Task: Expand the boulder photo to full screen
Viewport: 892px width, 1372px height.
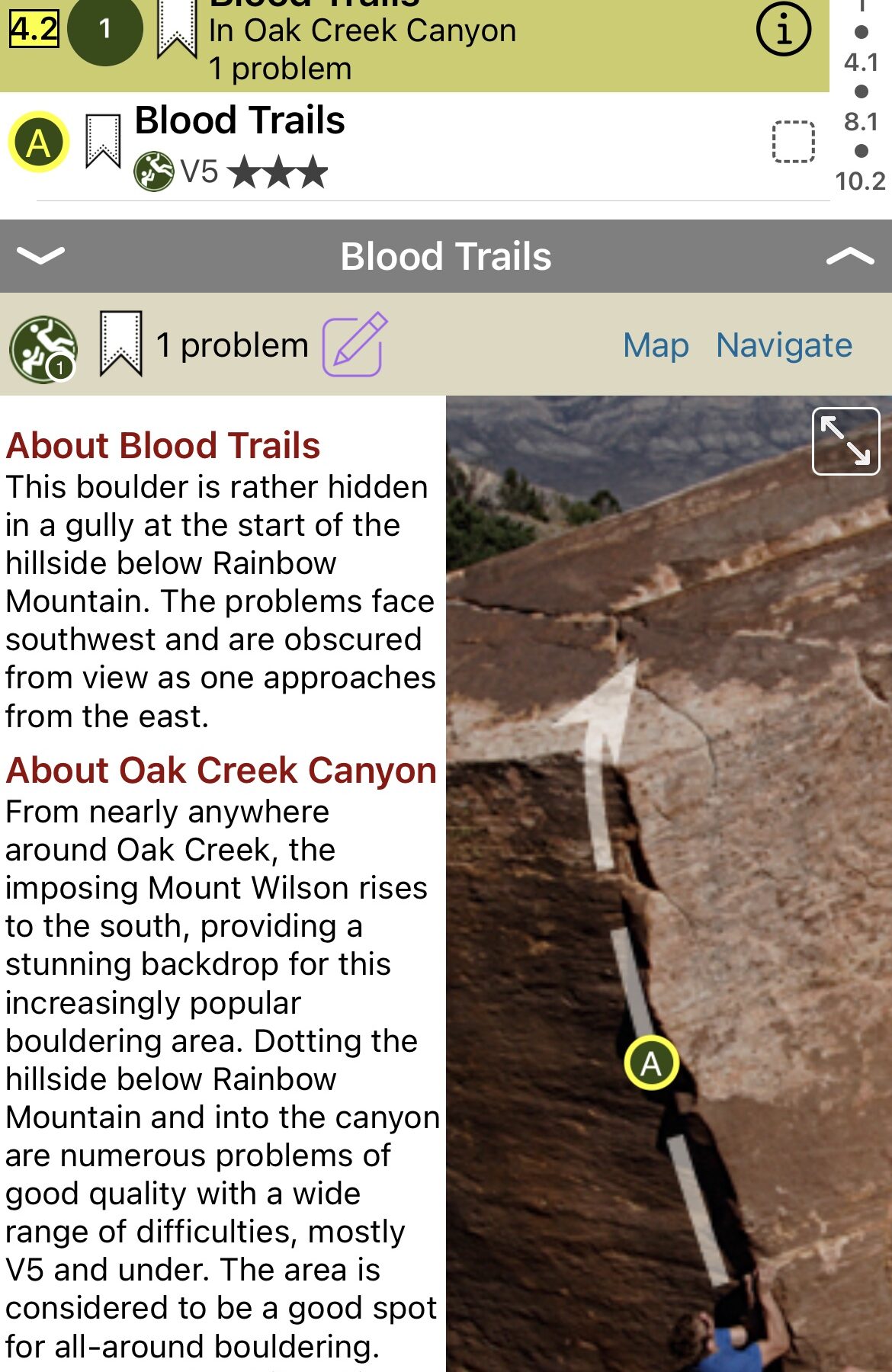Action: pos(845,441)
